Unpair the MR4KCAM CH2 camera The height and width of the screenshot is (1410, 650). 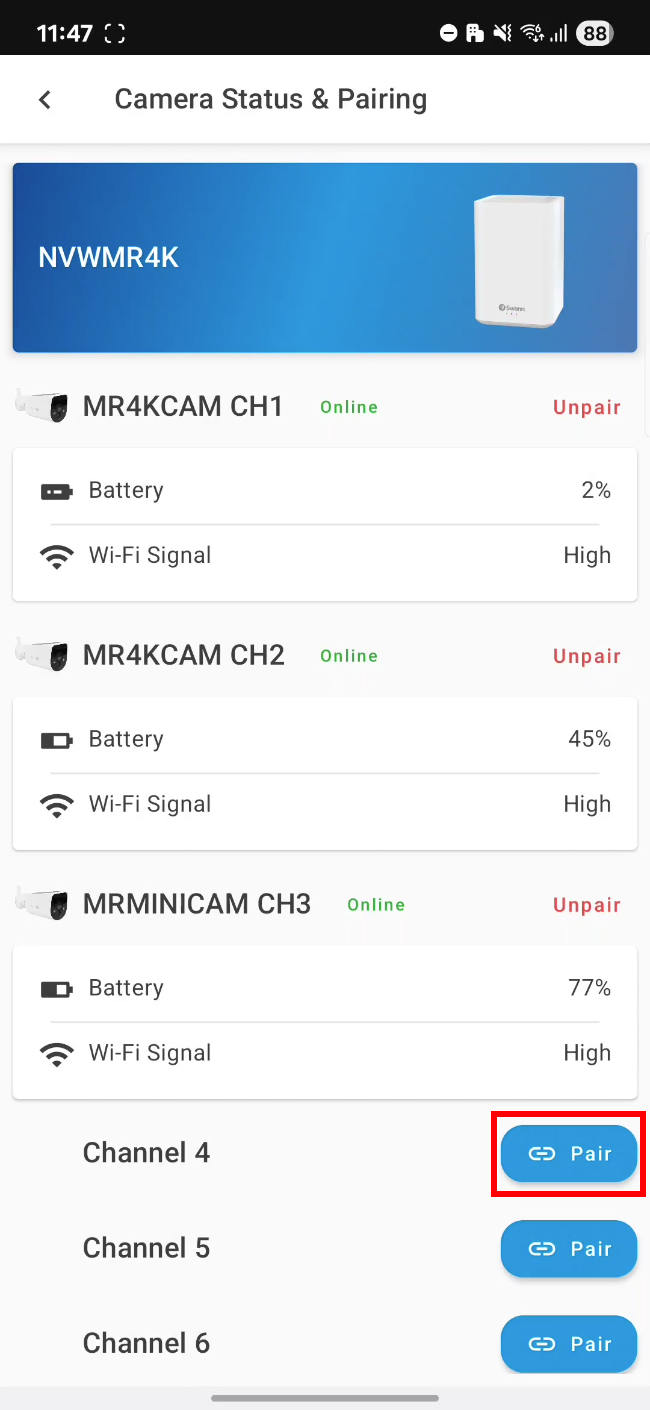point(587,656)
